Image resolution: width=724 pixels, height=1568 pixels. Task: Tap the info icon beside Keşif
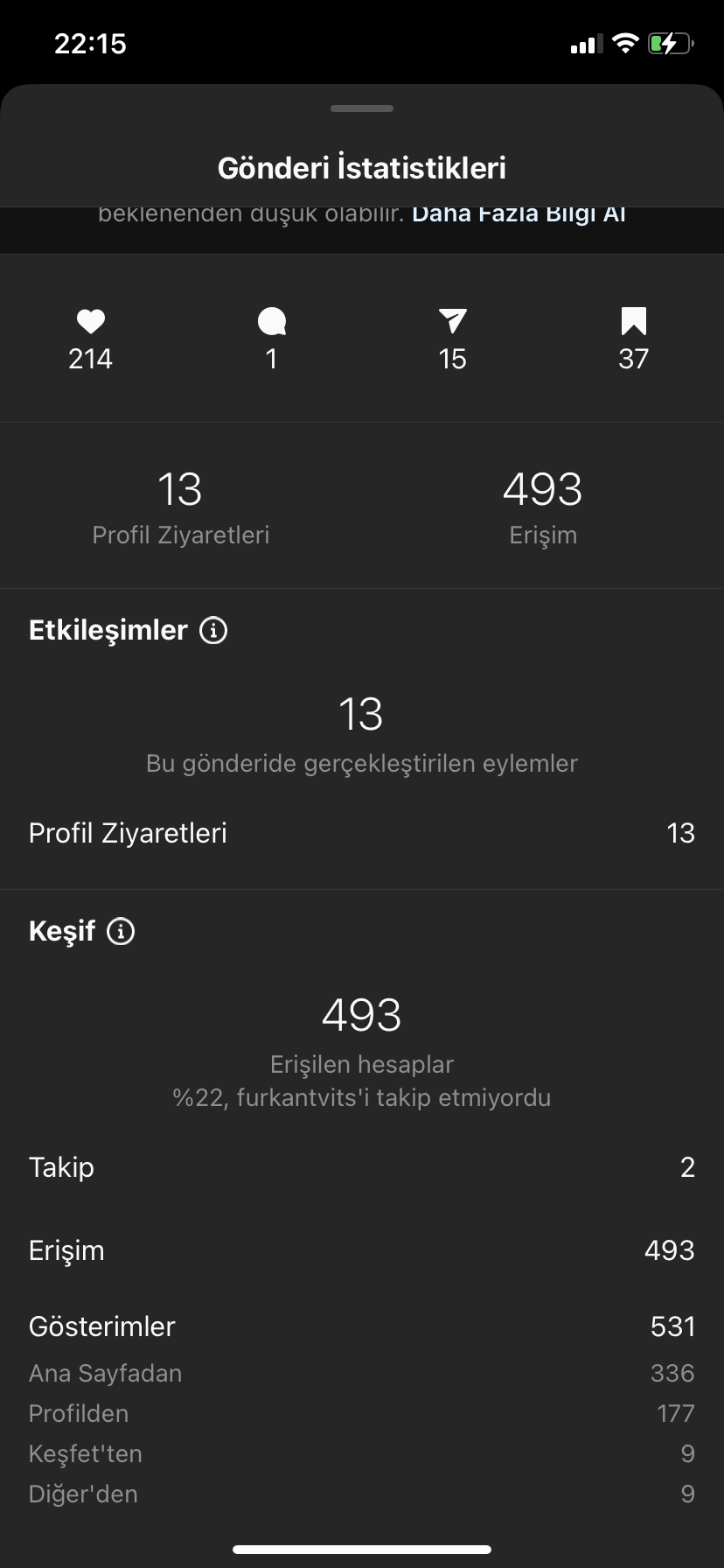pos(121,931)
